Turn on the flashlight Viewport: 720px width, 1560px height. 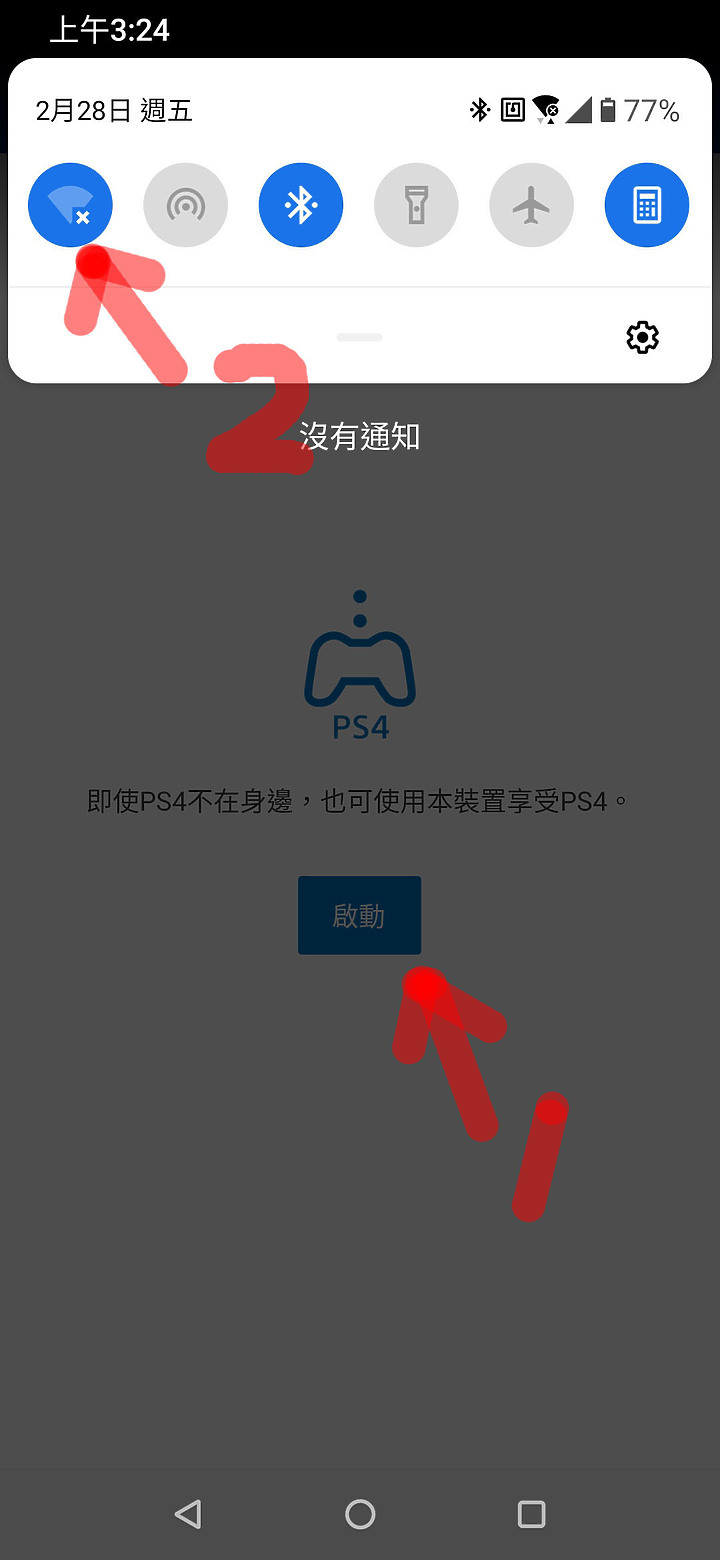(416, 205)
